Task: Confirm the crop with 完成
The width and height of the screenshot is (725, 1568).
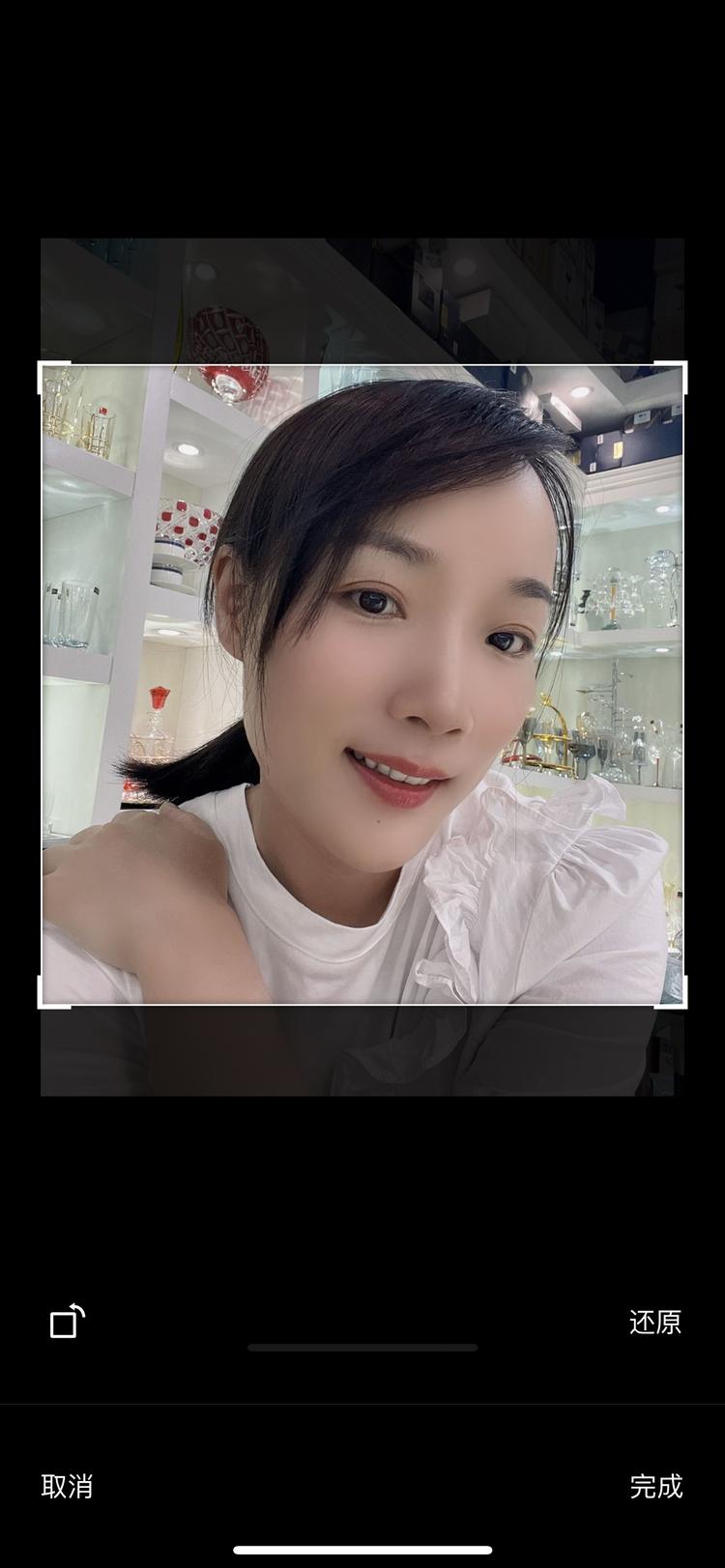Action: point(656,1486)
